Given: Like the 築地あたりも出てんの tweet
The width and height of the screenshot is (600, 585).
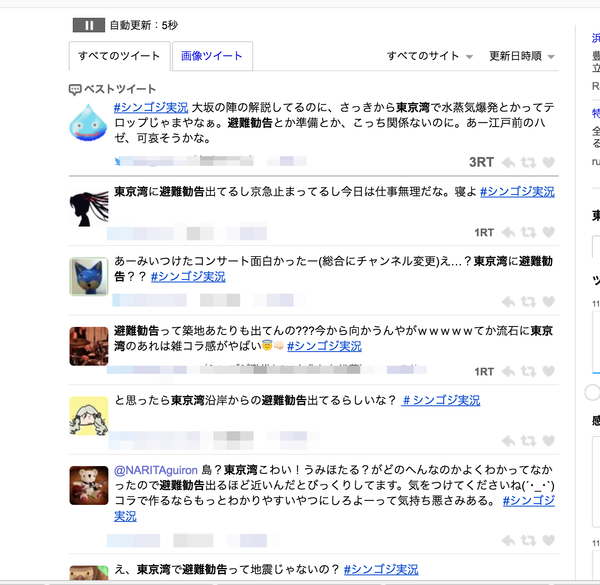Looking at the screenshot, I should (548, 371).
